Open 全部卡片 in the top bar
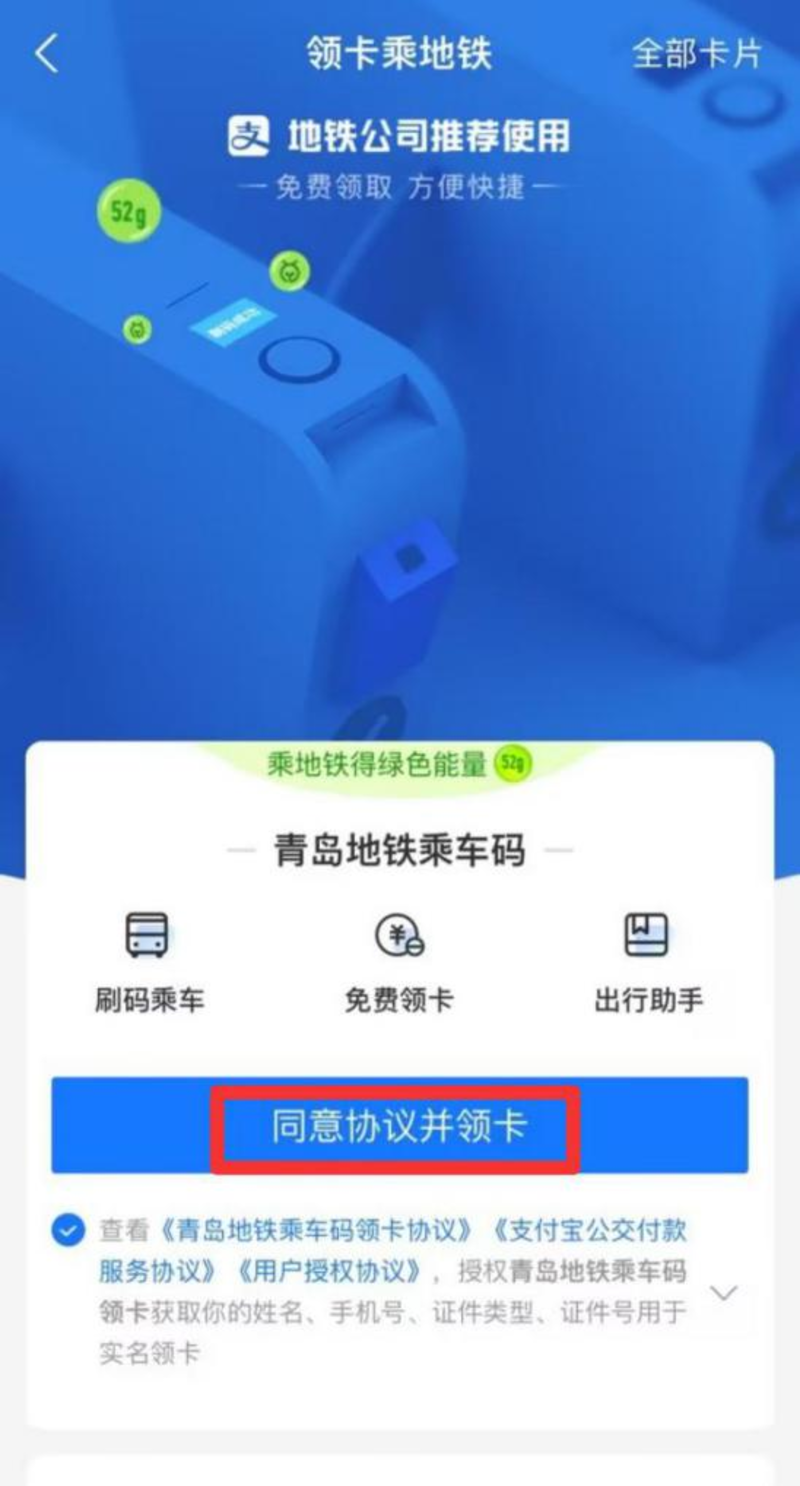The height and width of the screenshot is (1486, 800). pos(697,54)
